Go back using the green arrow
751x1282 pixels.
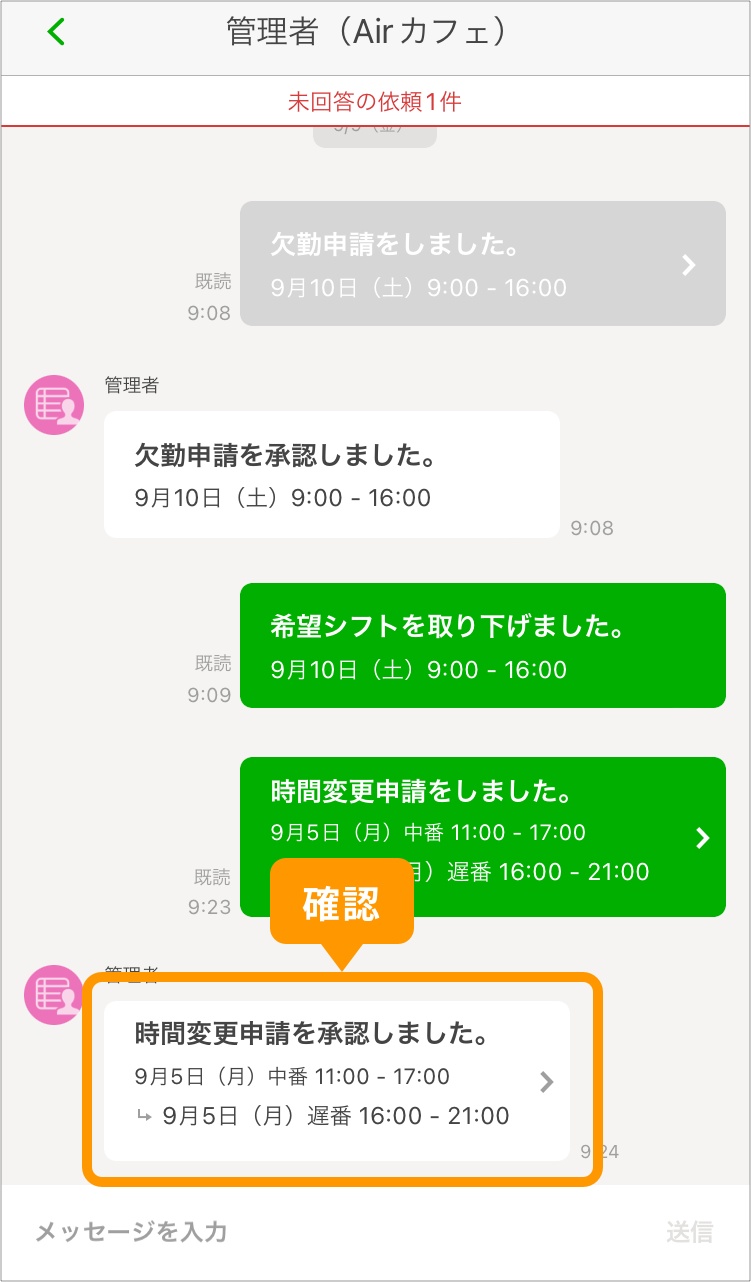56,32
